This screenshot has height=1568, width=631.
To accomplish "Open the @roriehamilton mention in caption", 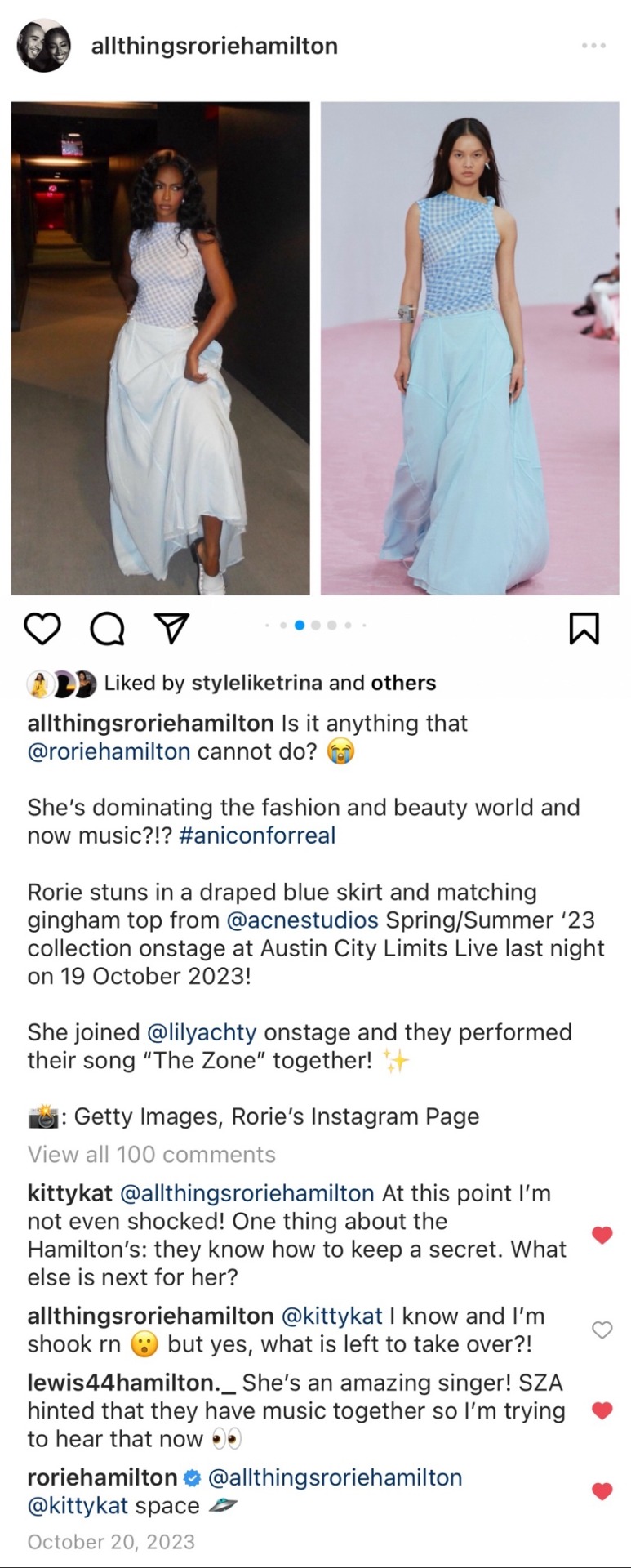I will (x=109, y=751).
